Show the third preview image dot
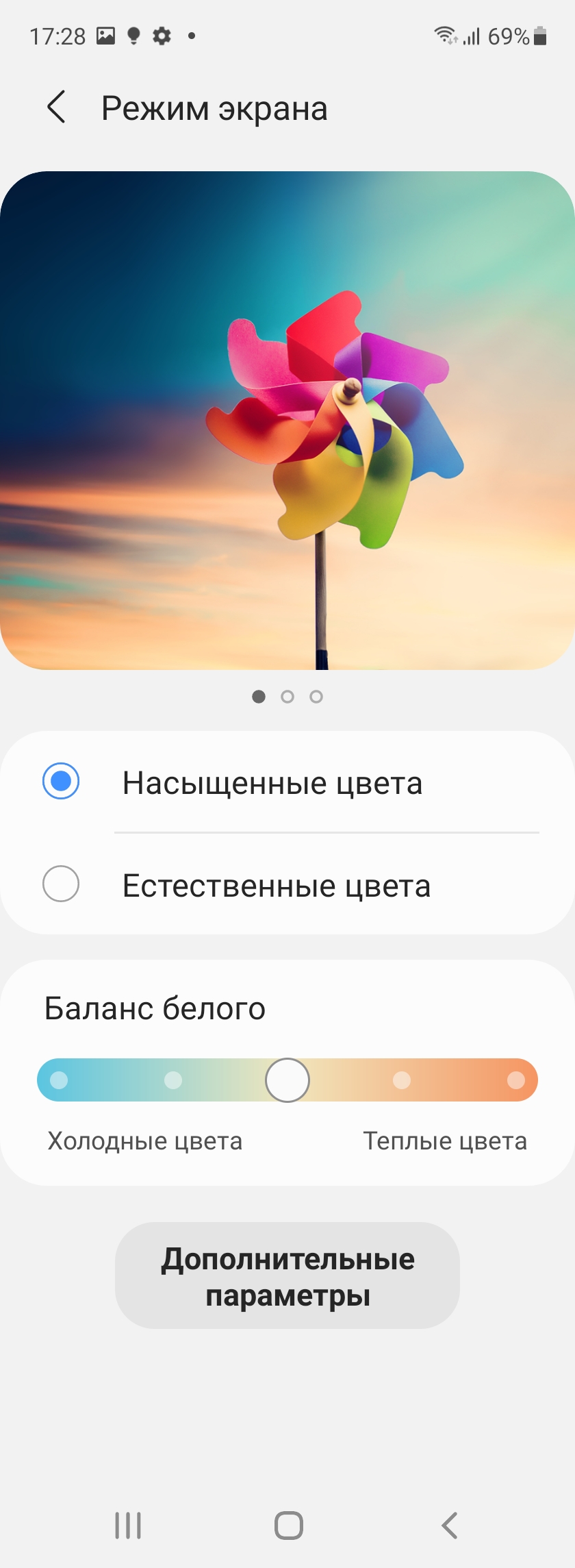Image resolution: width=575 pixels, height=1568 pixels. 316,697
